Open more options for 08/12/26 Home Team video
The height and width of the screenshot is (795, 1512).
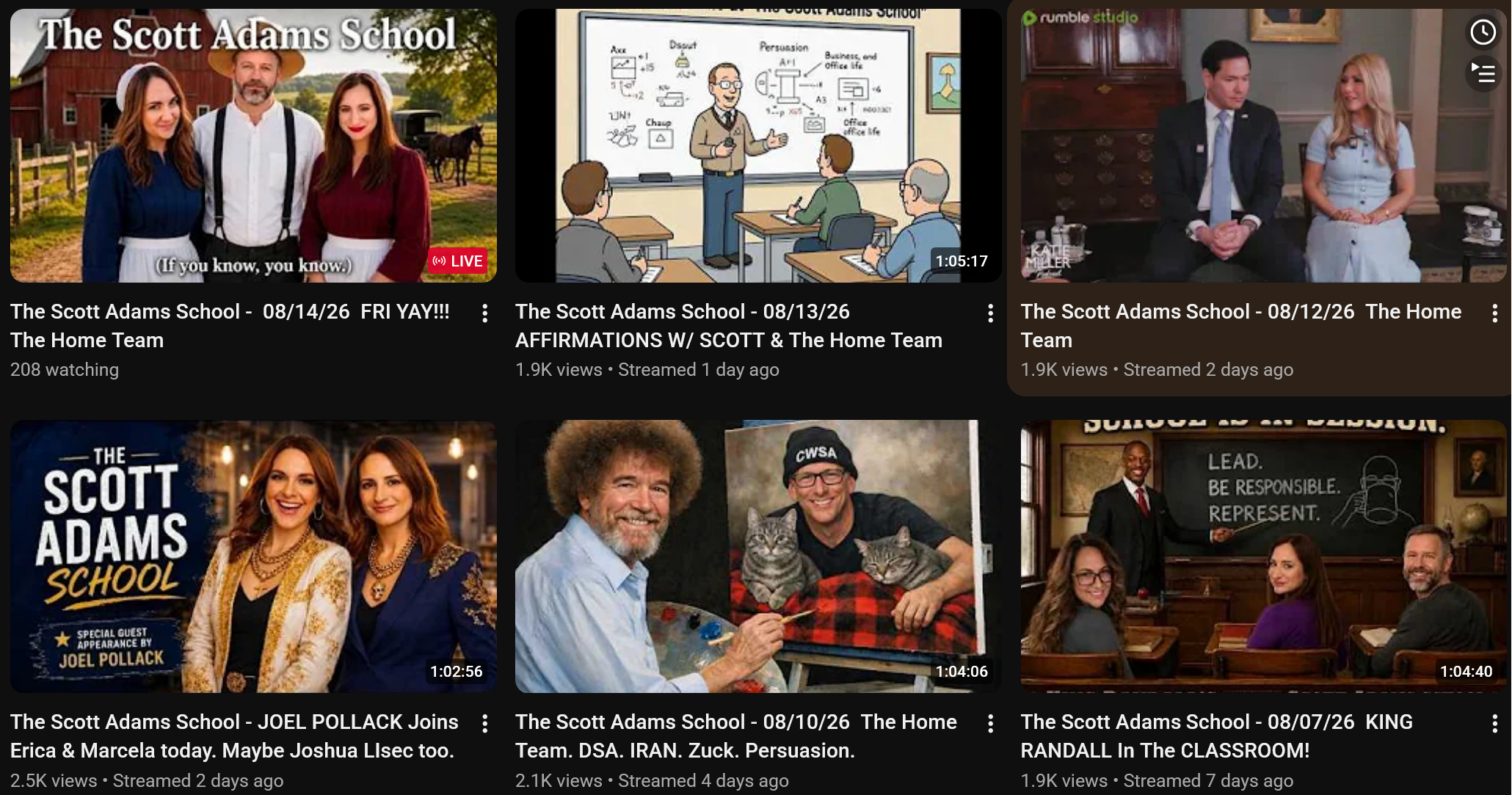[1495, 313]
